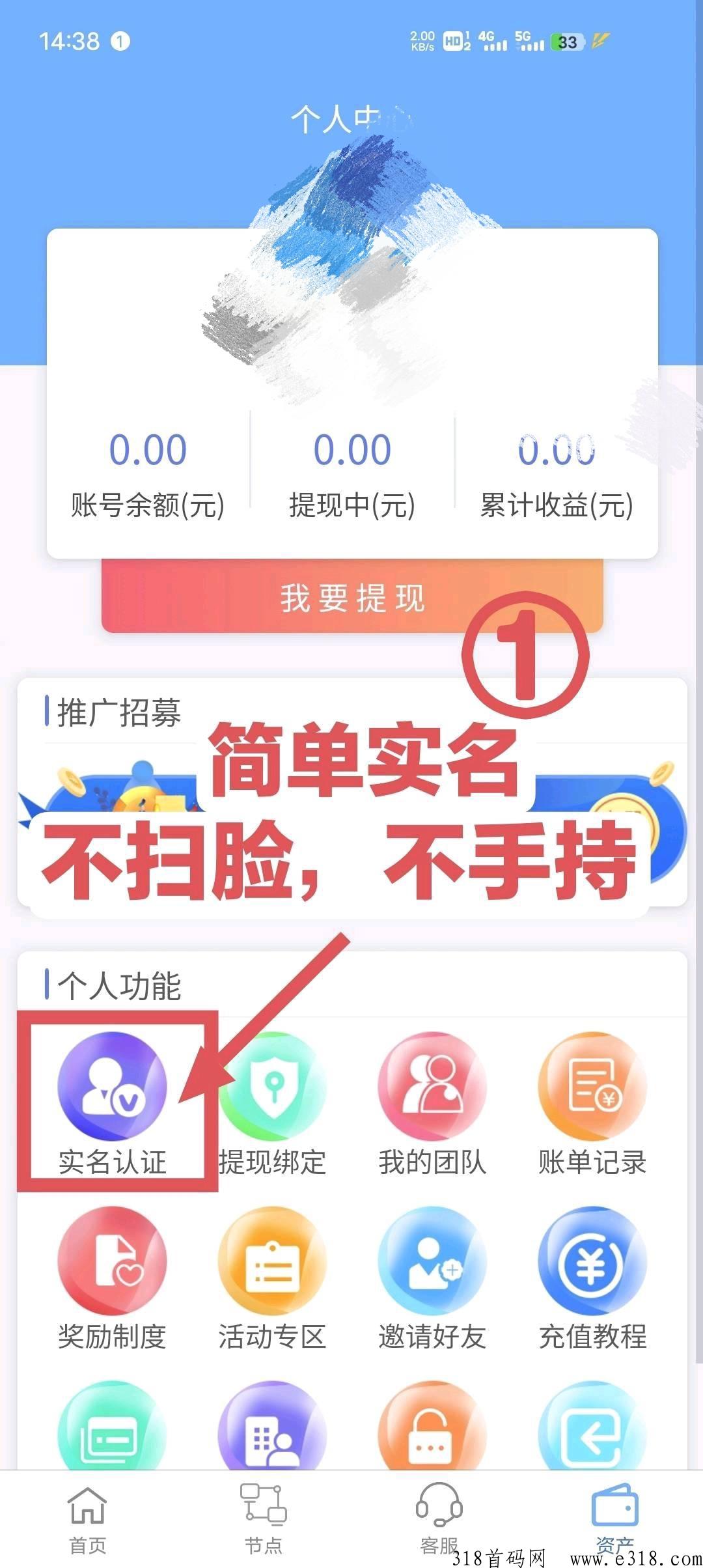Open 提现绑定 withdrawal binding
This screenshot has height=1568, width=703.
pos(272,1104)
